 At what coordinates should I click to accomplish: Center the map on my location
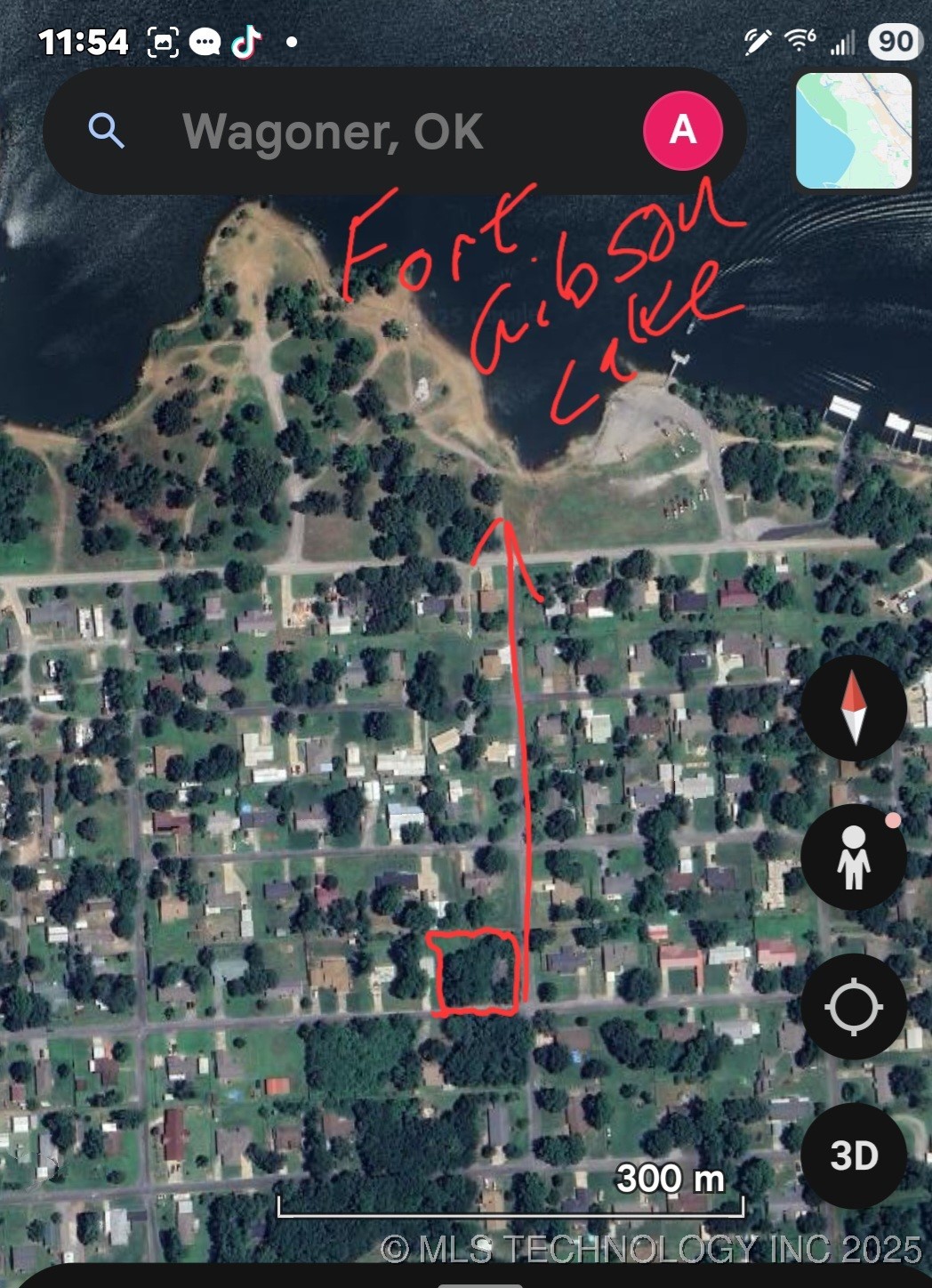click(x=853, y=1007)
